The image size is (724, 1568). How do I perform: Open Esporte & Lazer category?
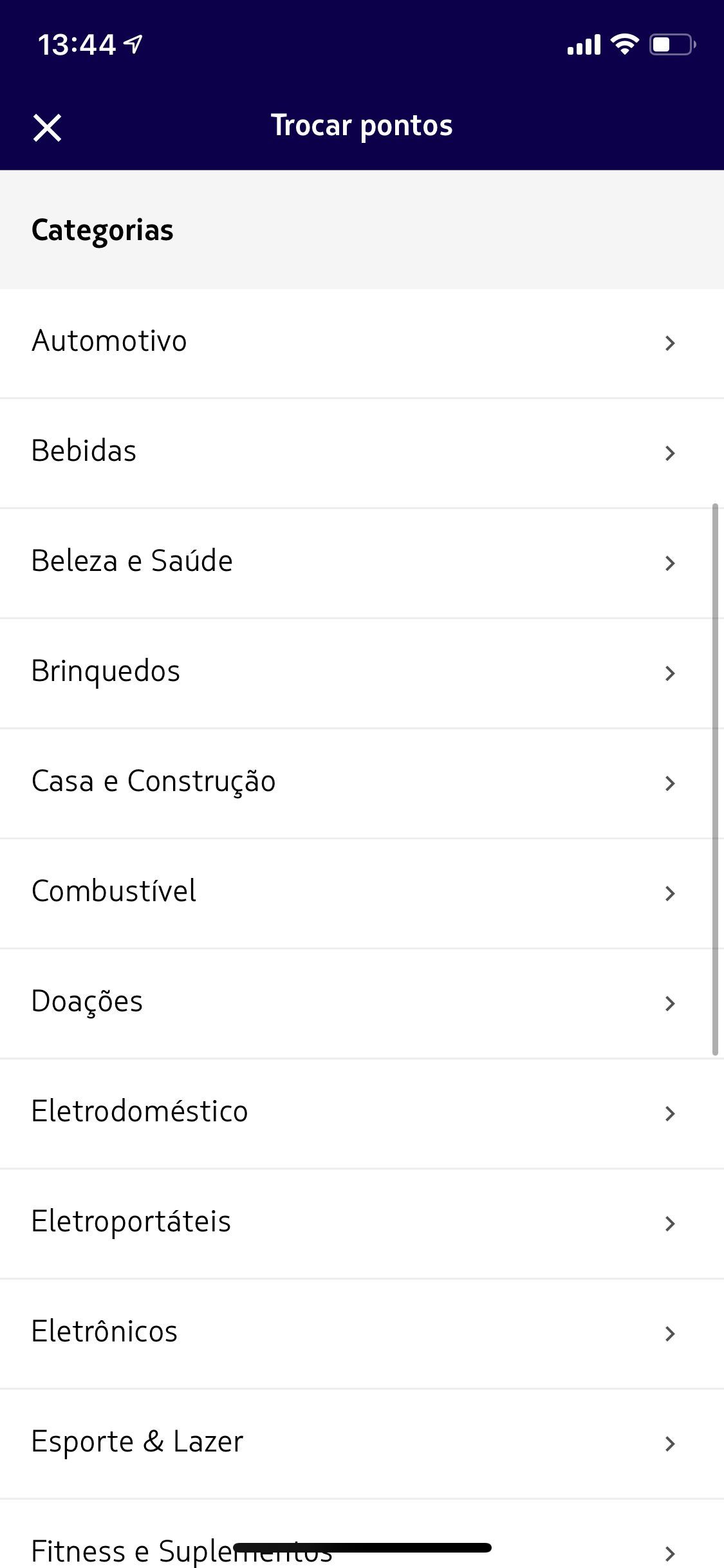click(x=362, y=1444)
